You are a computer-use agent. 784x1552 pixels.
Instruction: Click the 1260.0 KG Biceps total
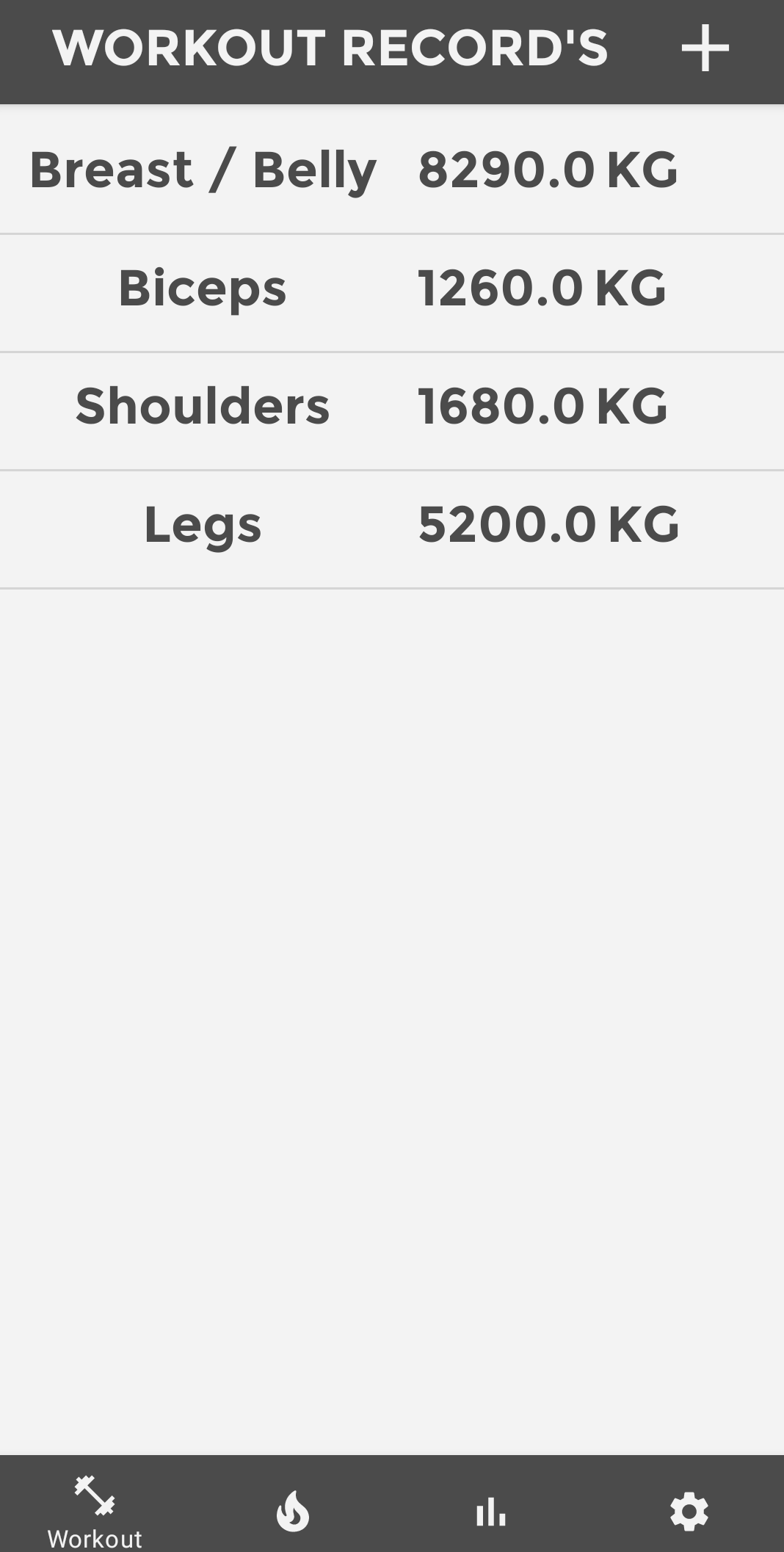click(x=543, y=288)
